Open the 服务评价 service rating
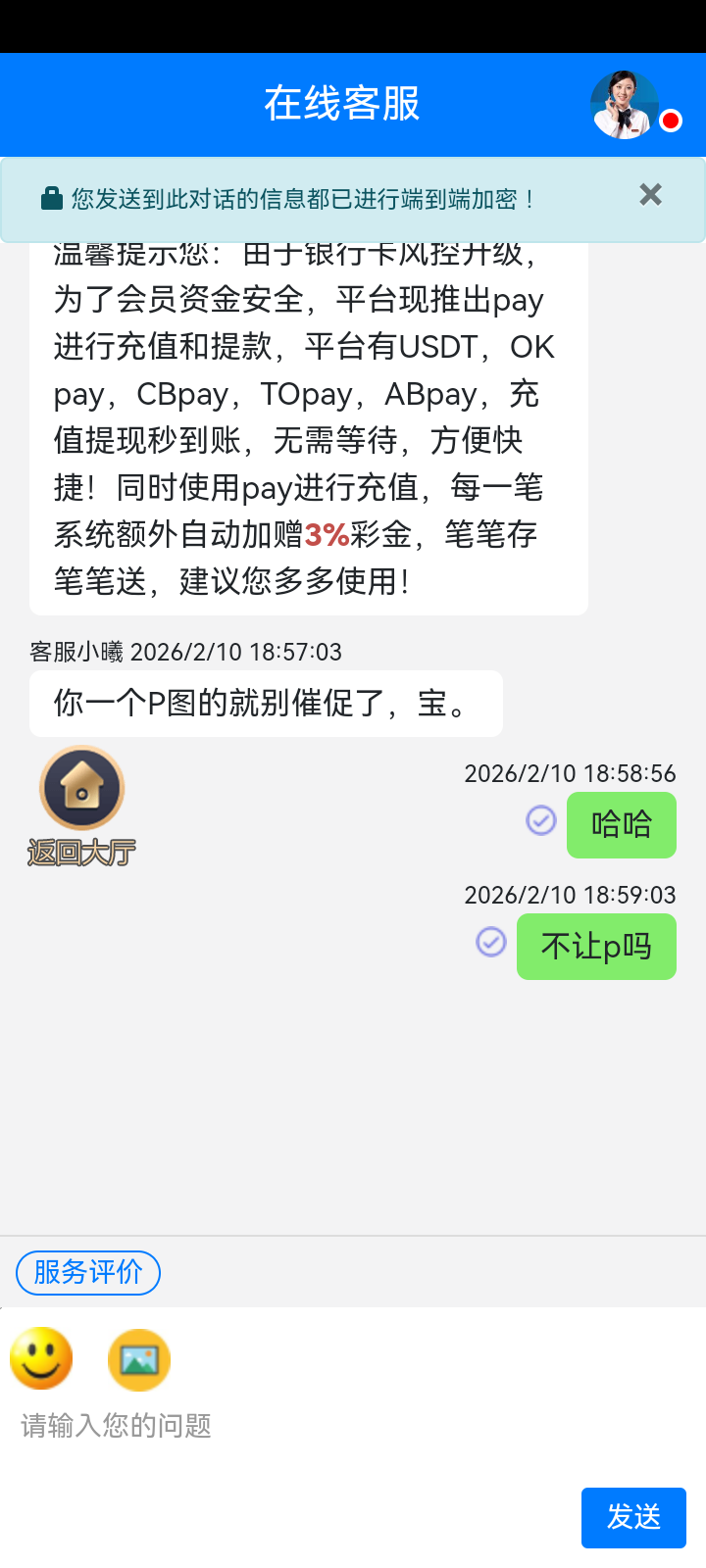Viewport: 706px width, 1568px height. 87,1272
